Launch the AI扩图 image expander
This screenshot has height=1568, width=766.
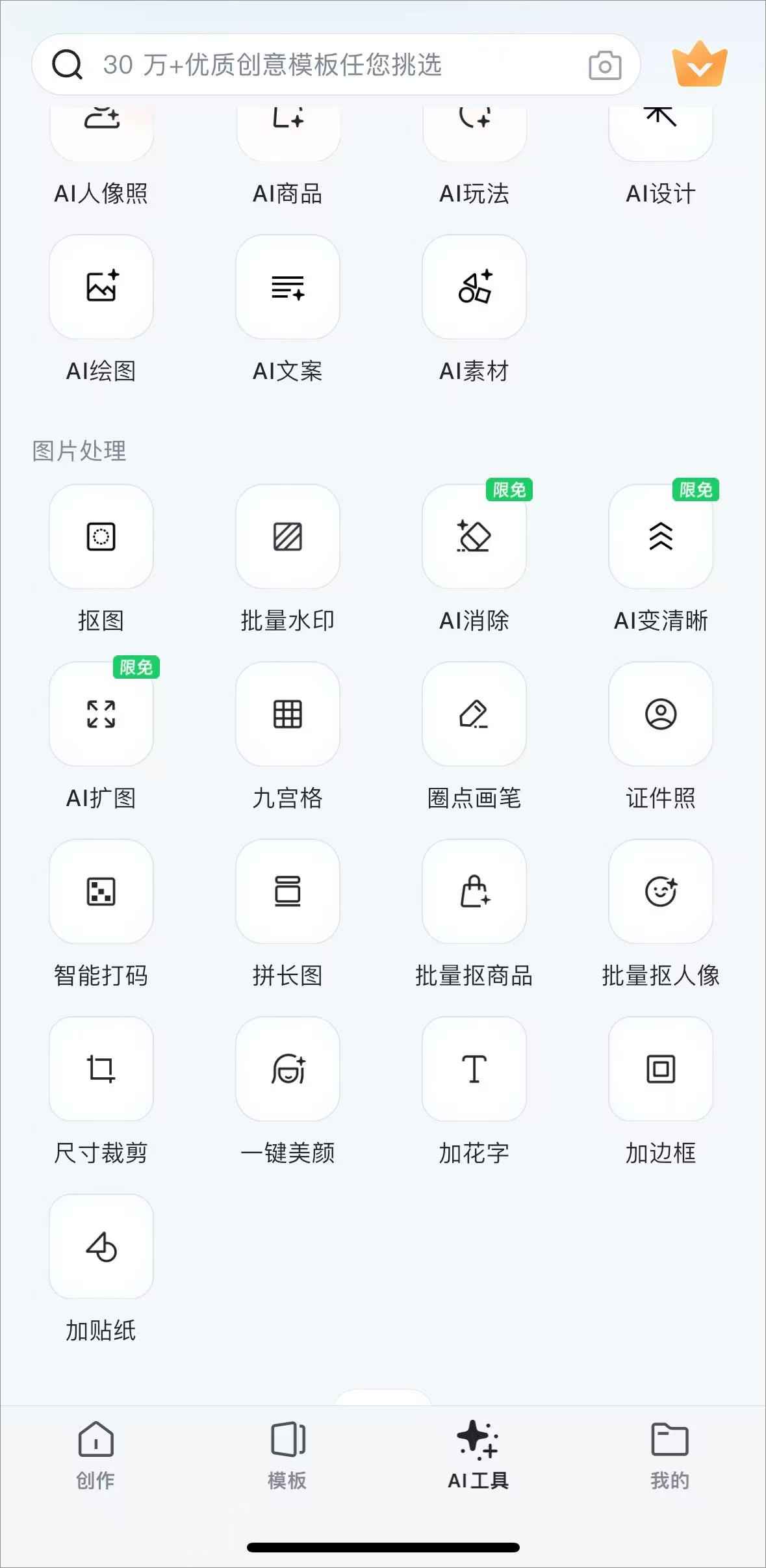click(x=101, y=714)
